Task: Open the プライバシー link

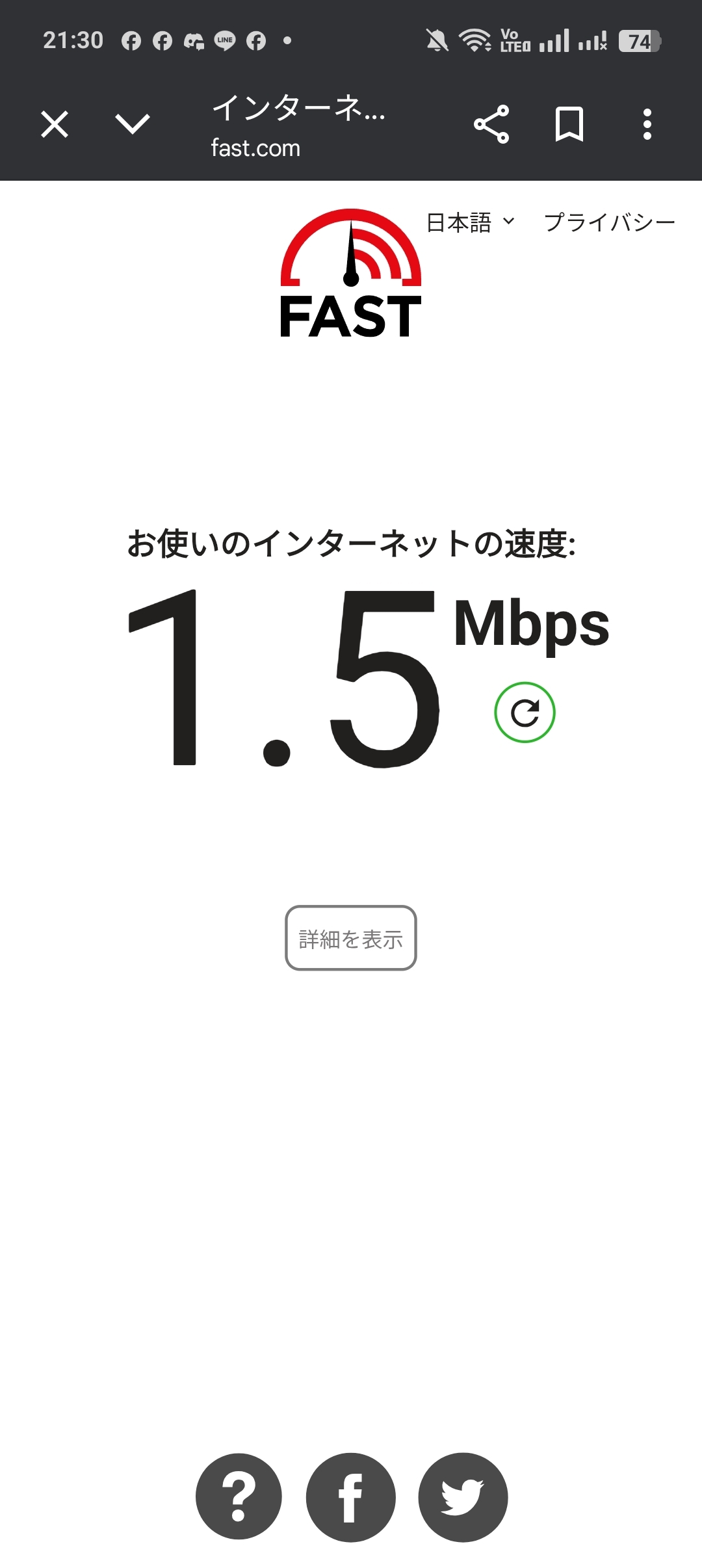Action: 610,222
